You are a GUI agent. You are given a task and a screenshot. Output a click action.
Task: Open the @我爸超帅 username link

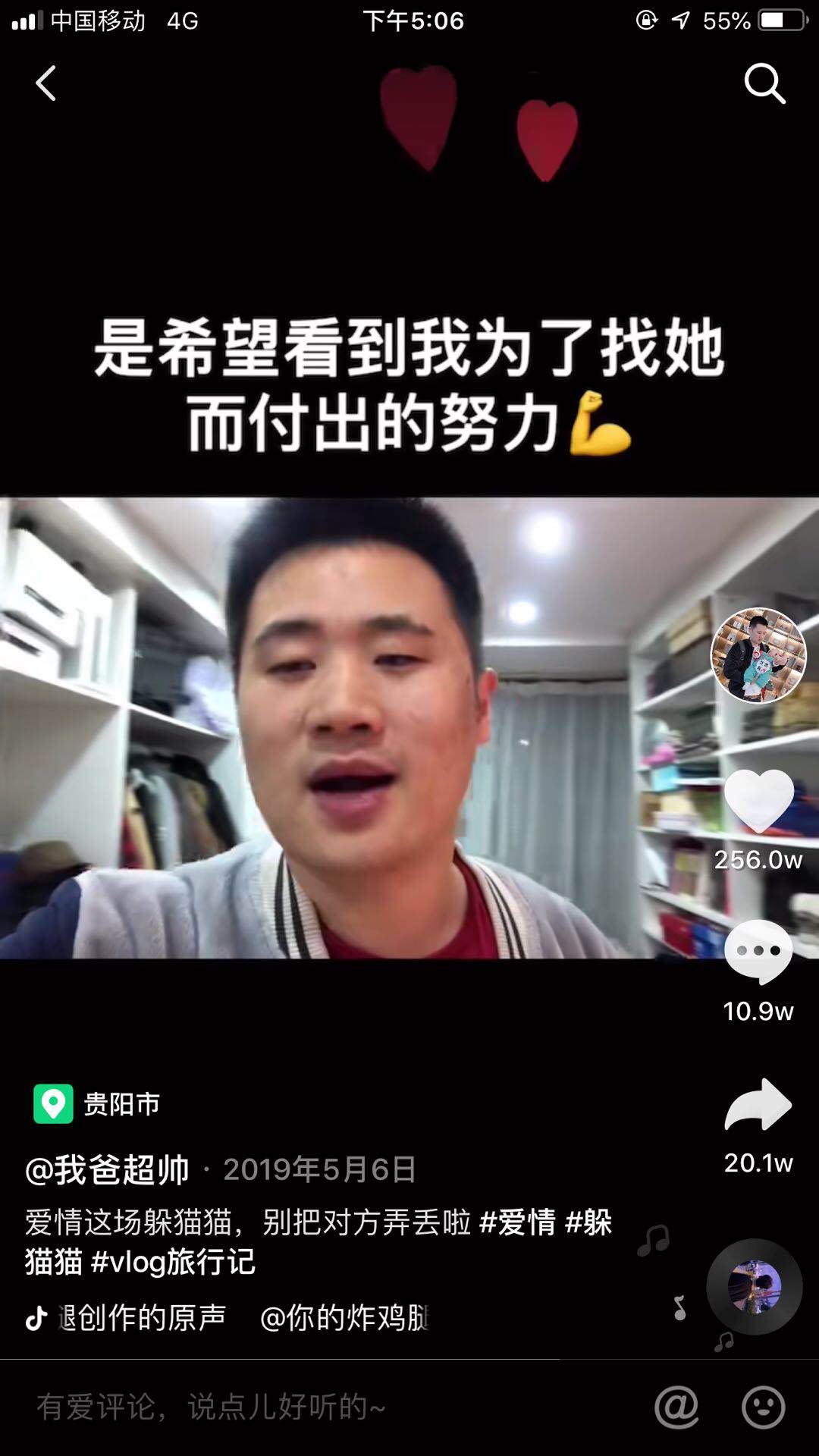click(108, 1169)
